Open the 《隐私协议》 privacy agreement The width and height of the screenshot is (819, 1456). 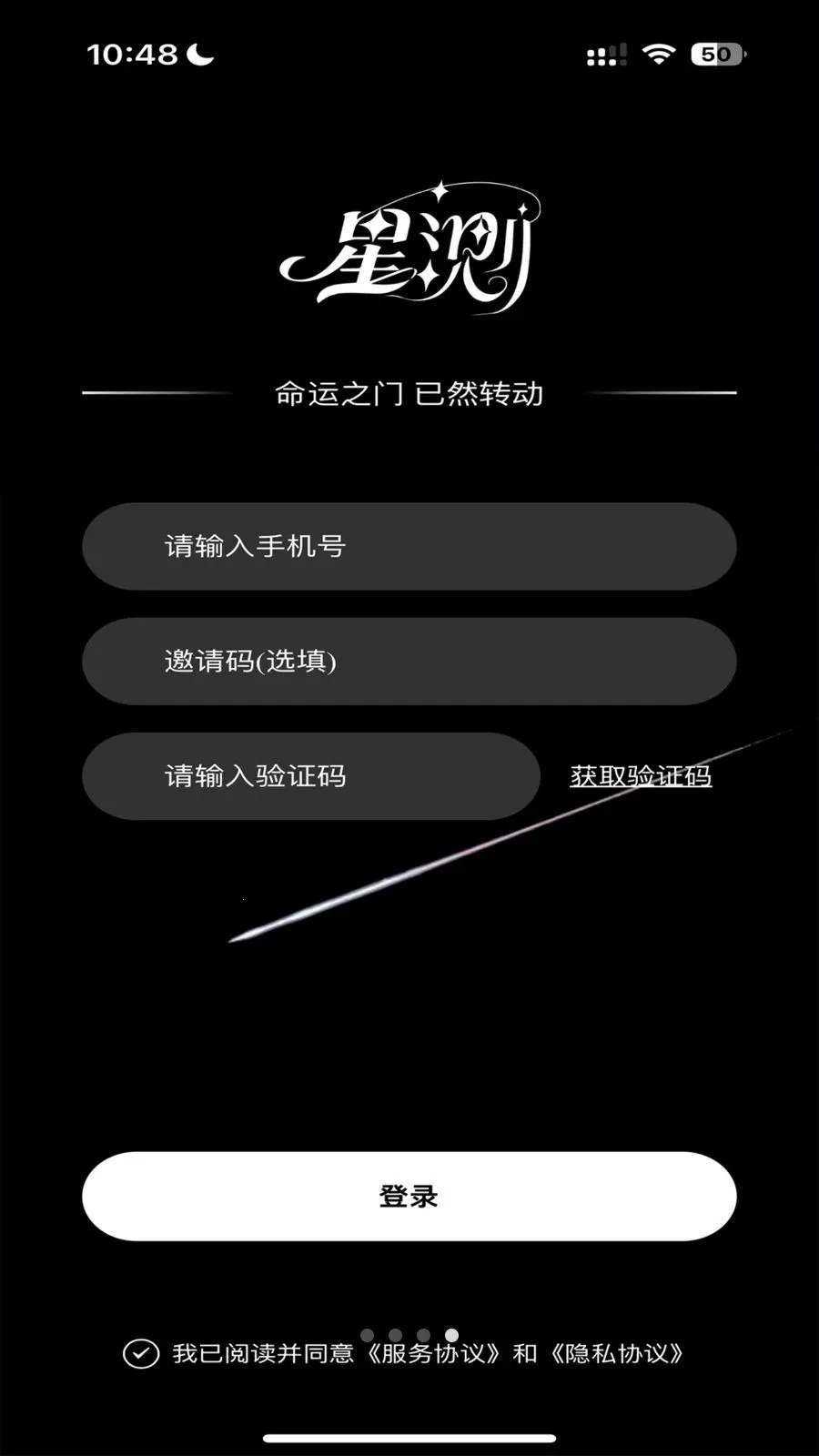coord(617,1354)
